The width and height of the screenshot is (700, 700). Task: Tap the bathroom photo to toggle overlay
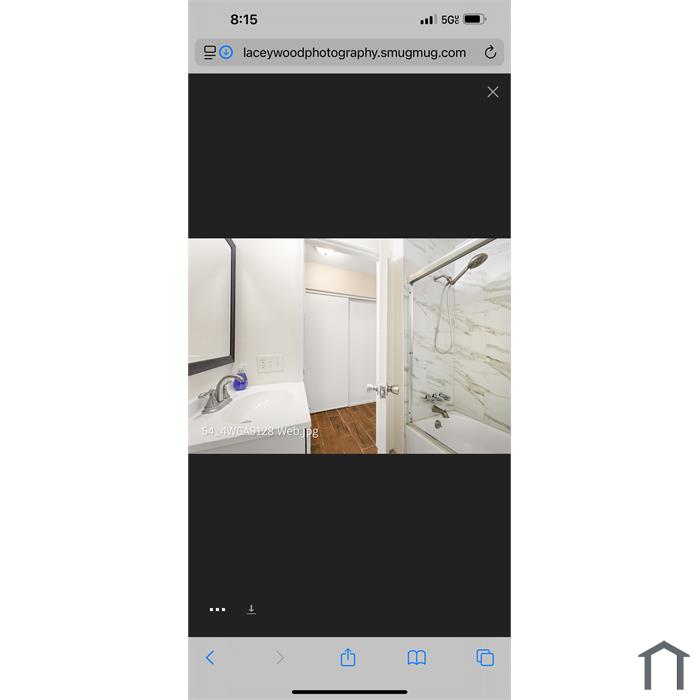pyautogui.click(x=349, y=345)
